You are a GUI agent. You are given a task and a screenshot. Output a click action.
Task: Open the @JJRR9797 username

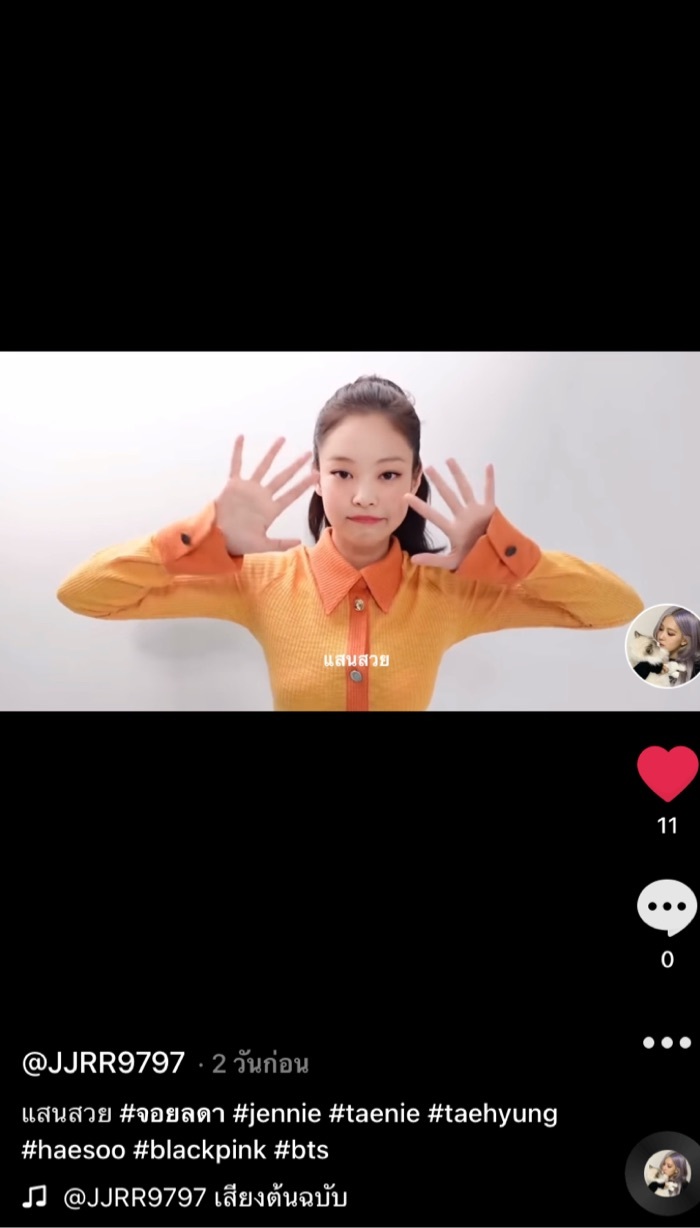(103, 1063)
